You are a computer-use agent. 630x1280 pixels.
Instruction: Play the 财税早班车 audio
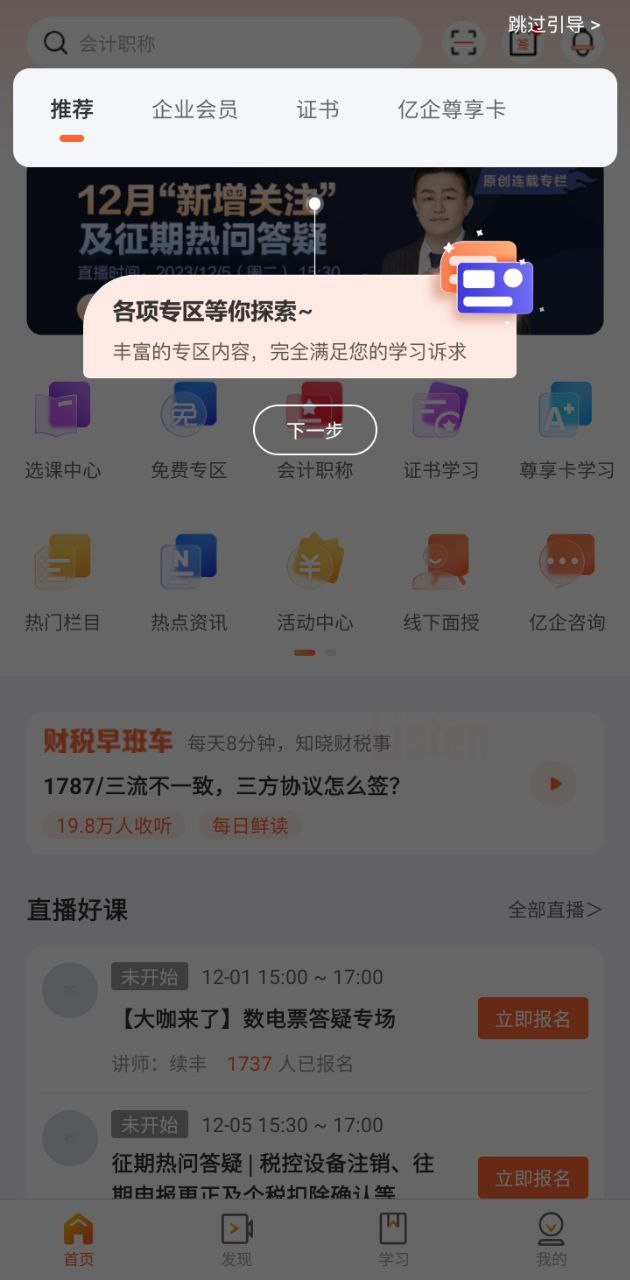point(553,783)
